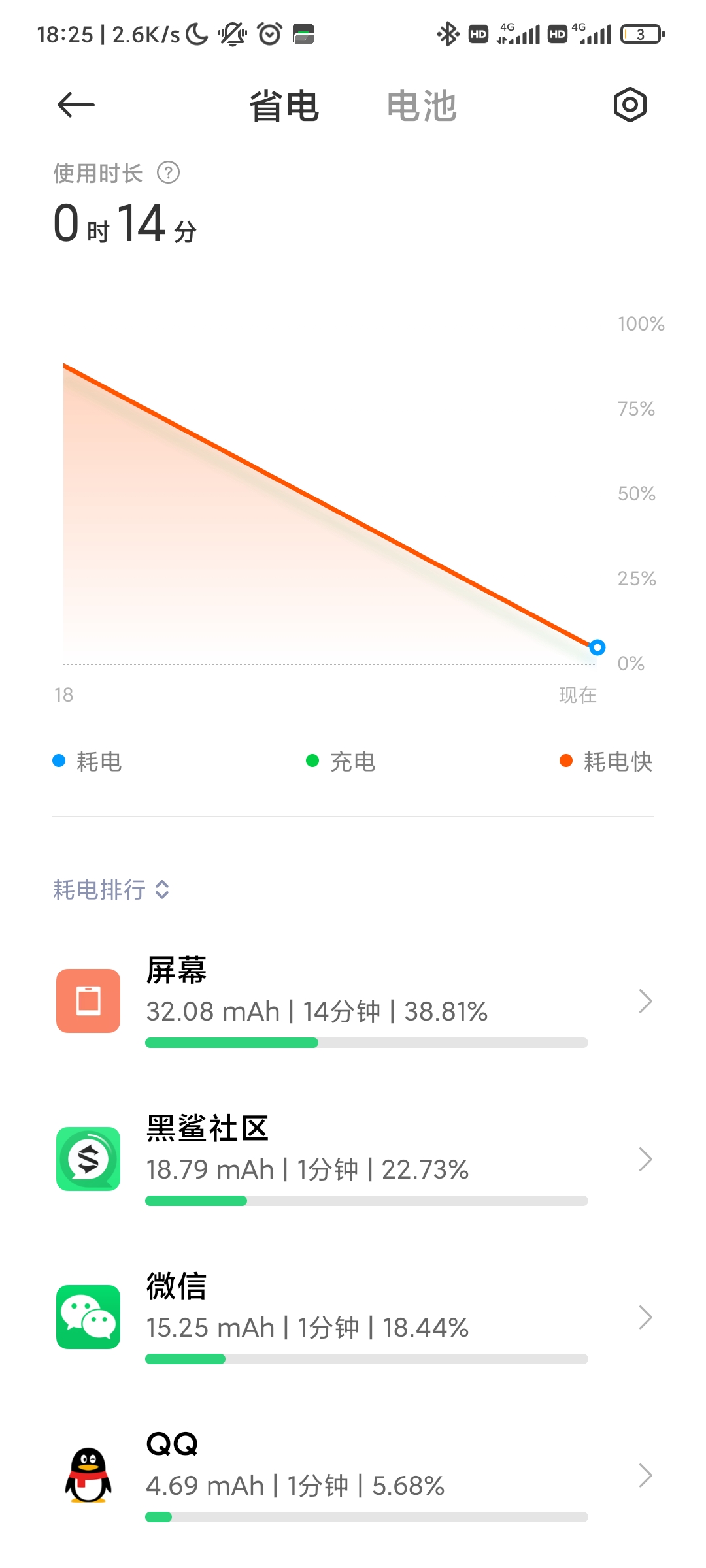Open 黑鲨社区 power usage details

coord(353,1159)
